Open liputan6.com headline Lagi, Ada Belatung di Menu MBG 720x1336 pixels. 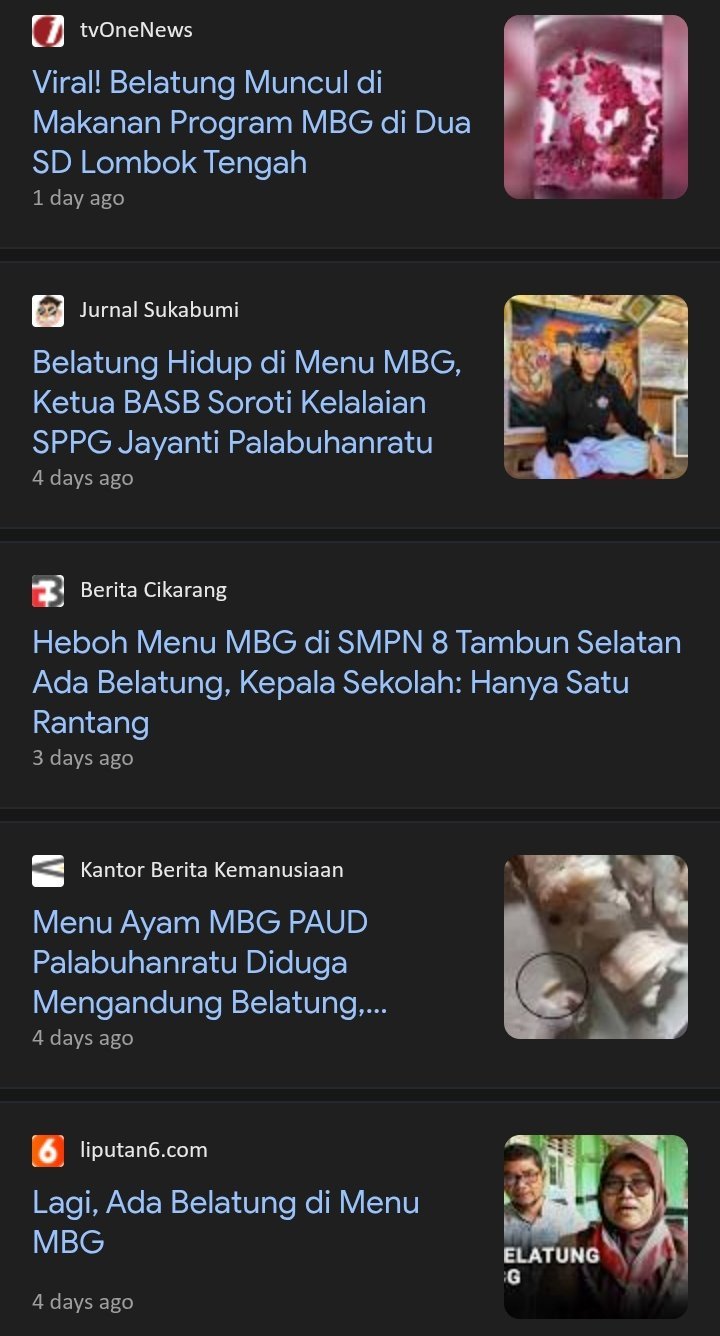[x=226, y=1221]
